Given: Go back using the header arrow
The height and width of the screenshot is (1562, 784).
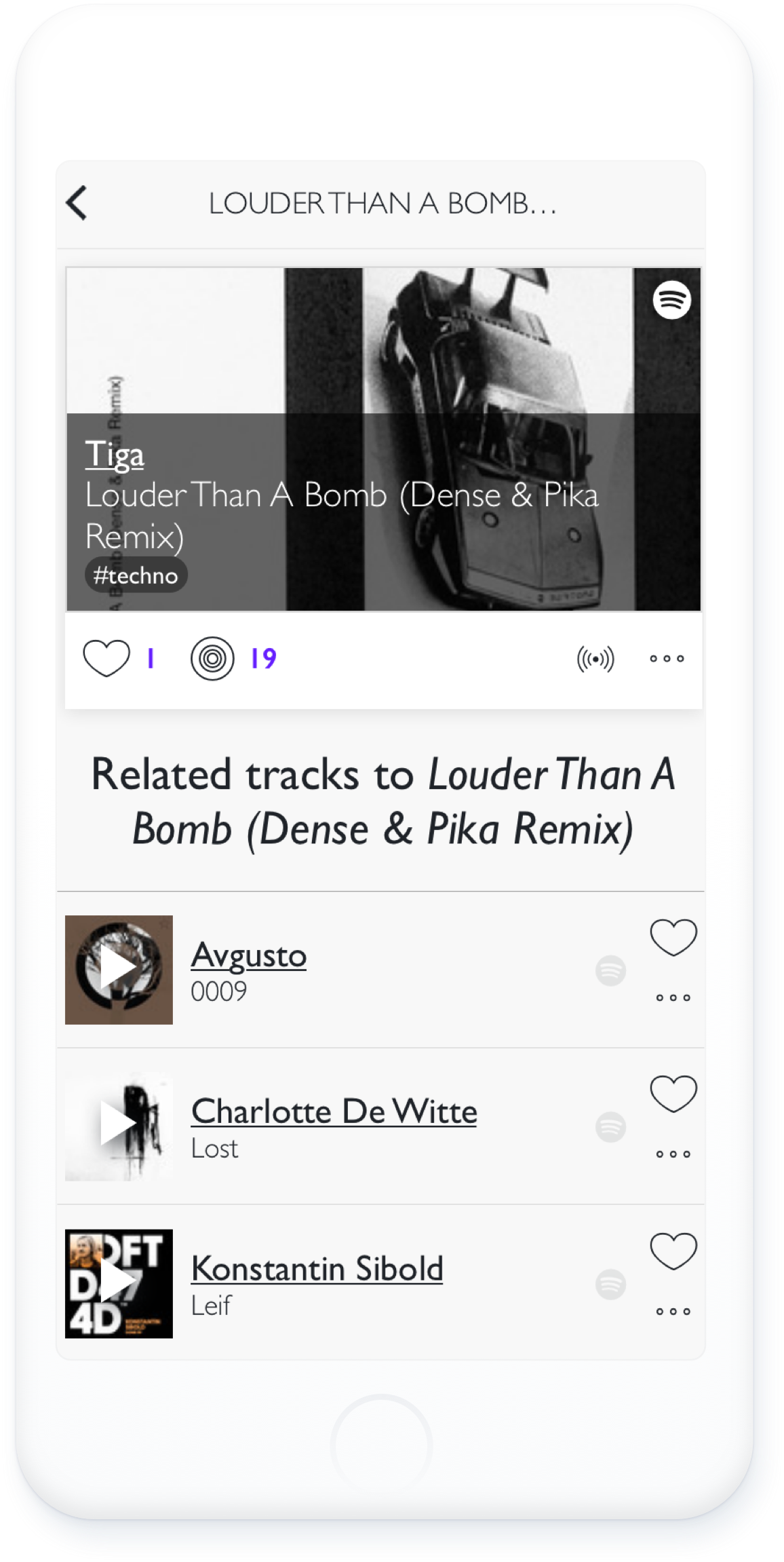Looking at the screenshot, I should click(x=77, y=203).
